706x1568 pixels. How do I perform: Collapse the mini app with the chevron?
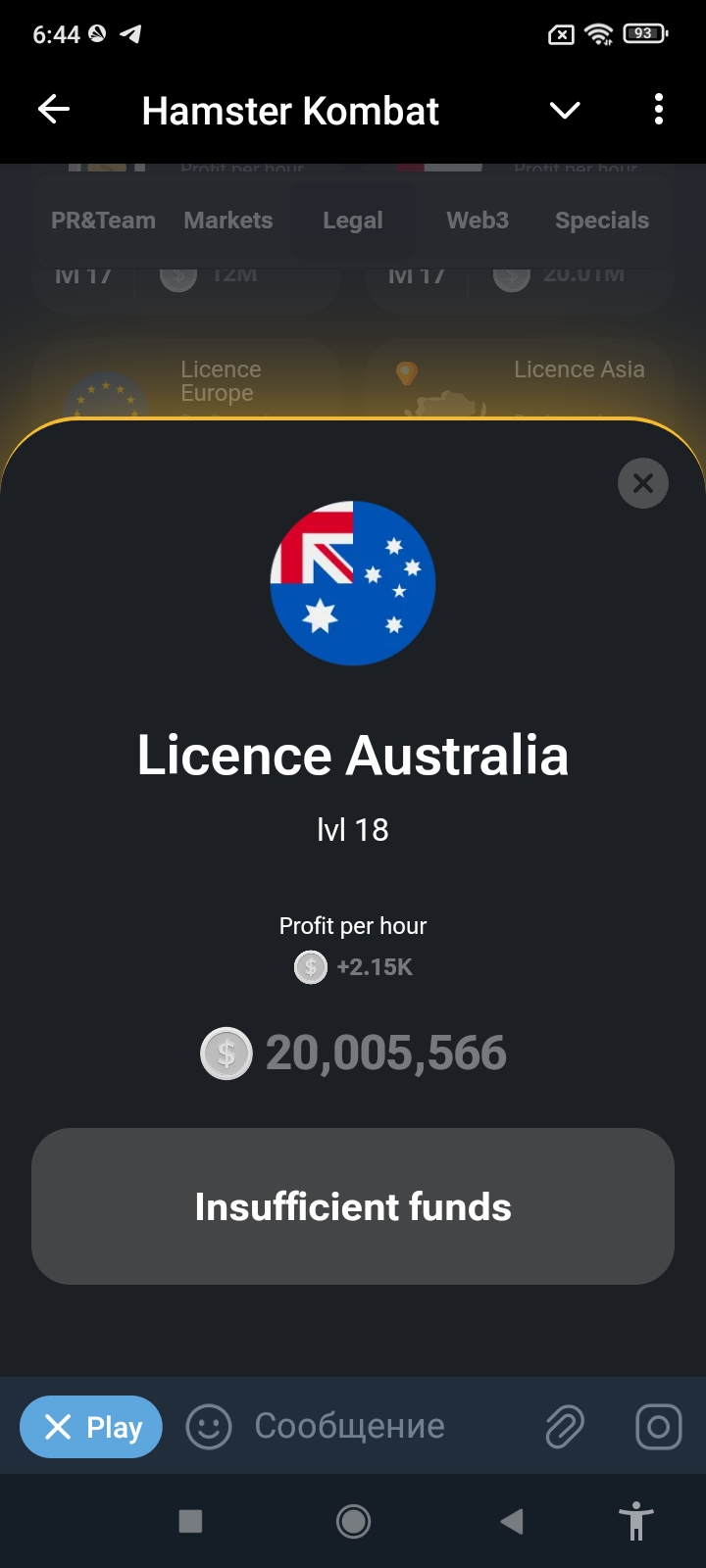click(x=565, y=111)
